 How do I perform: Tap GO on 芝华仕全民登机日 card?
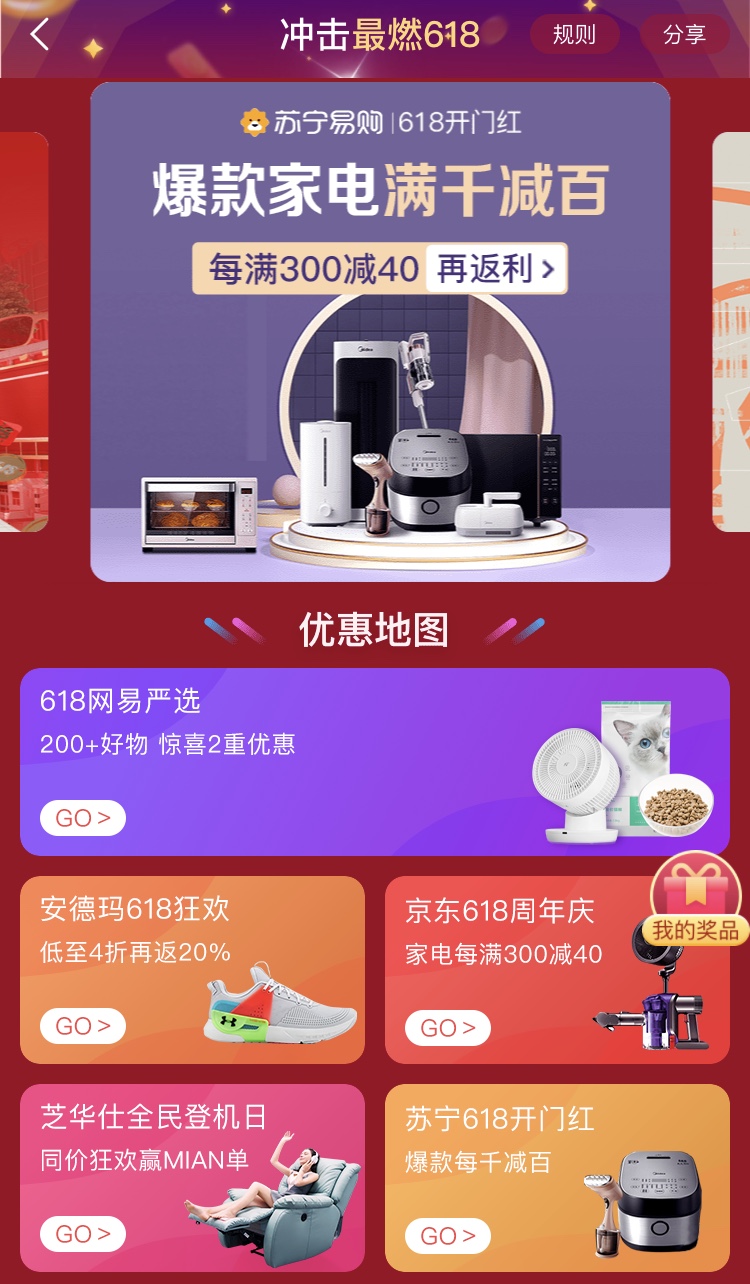83,1234
